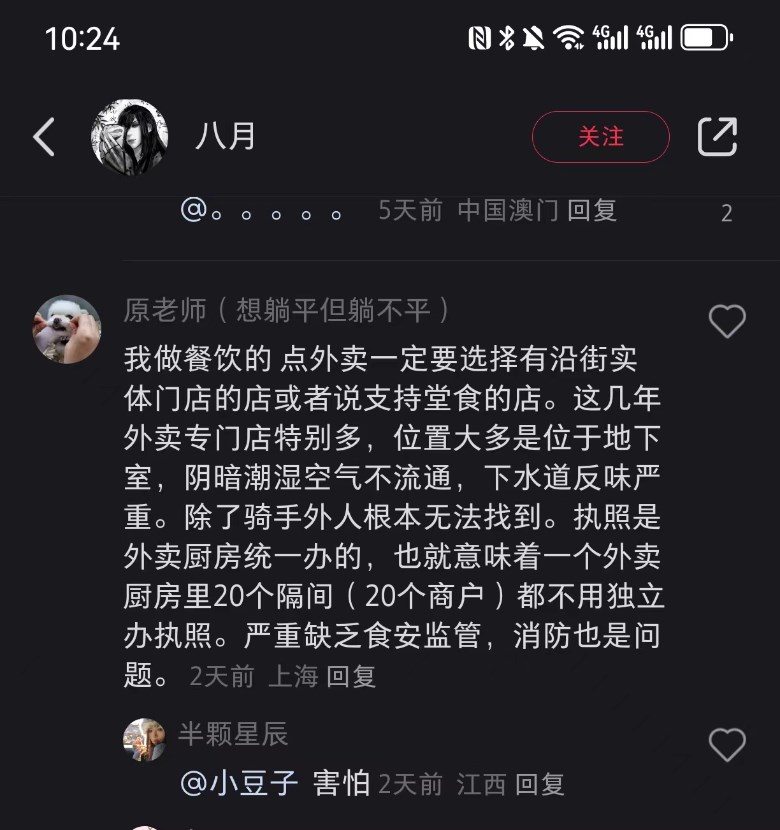This screenshot has width=780, height=830.
Task: Share this post via share icon
Action: click(x=717, y=137)
